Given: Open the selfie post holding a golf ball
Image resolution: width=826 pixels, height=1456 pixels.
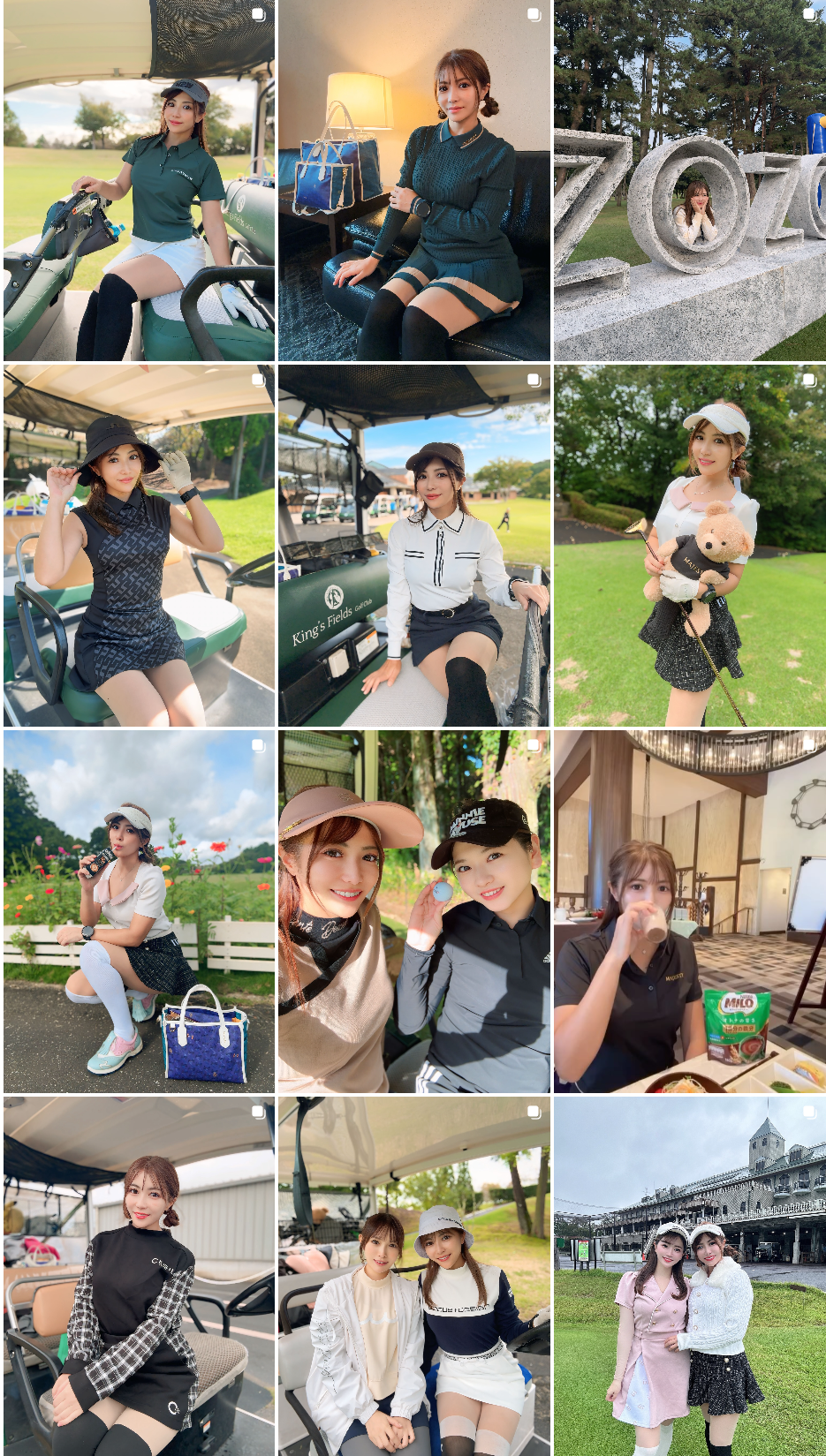Looking at the screenshot, I should tap(414, 911).
